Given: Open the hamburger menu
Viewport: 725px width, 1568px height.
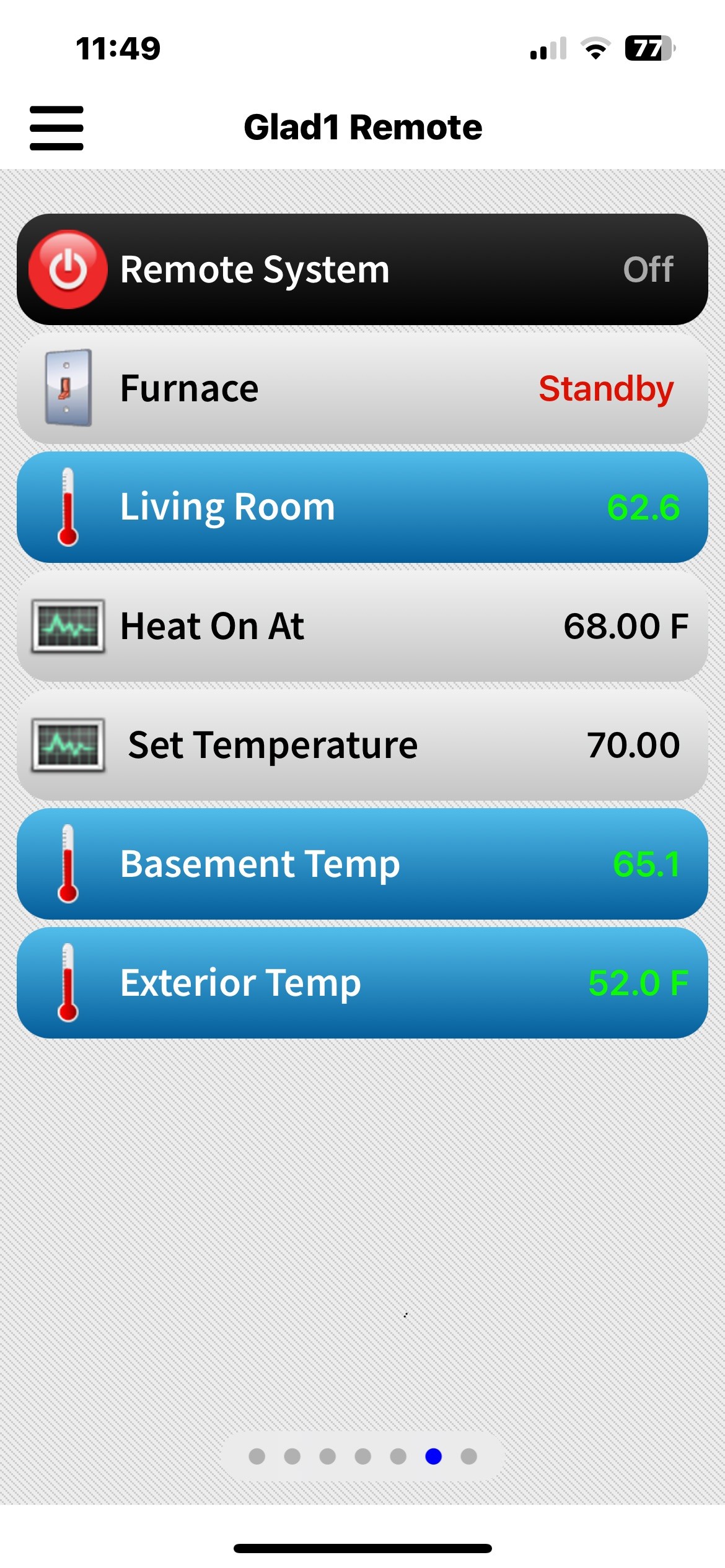Looking at the screenshot, I should tap(56, 128).
